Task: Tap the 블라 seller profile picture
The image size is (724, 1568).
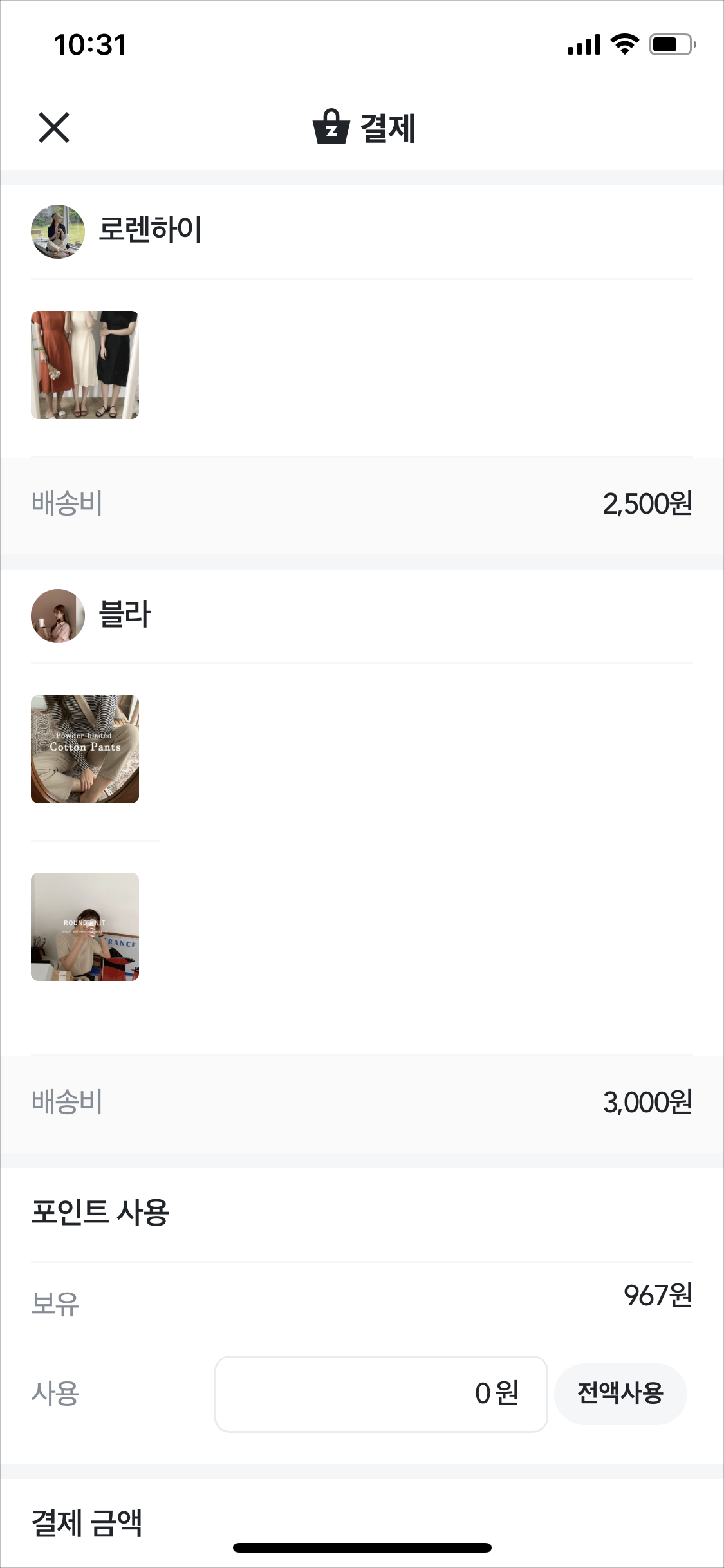Action: (57, 615)
